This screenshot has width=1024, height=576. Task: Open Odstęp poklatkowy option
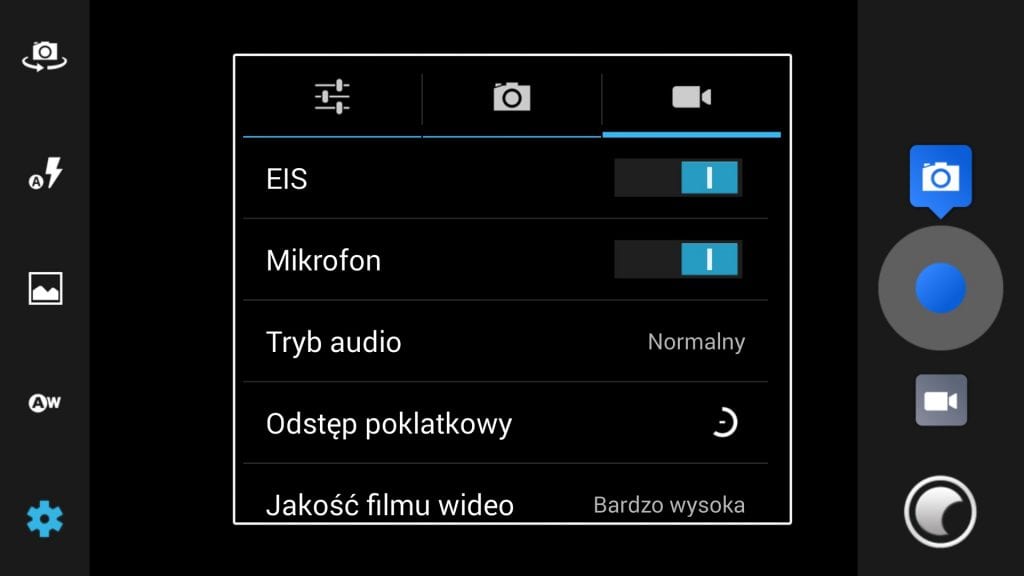[x=505, y=423]
